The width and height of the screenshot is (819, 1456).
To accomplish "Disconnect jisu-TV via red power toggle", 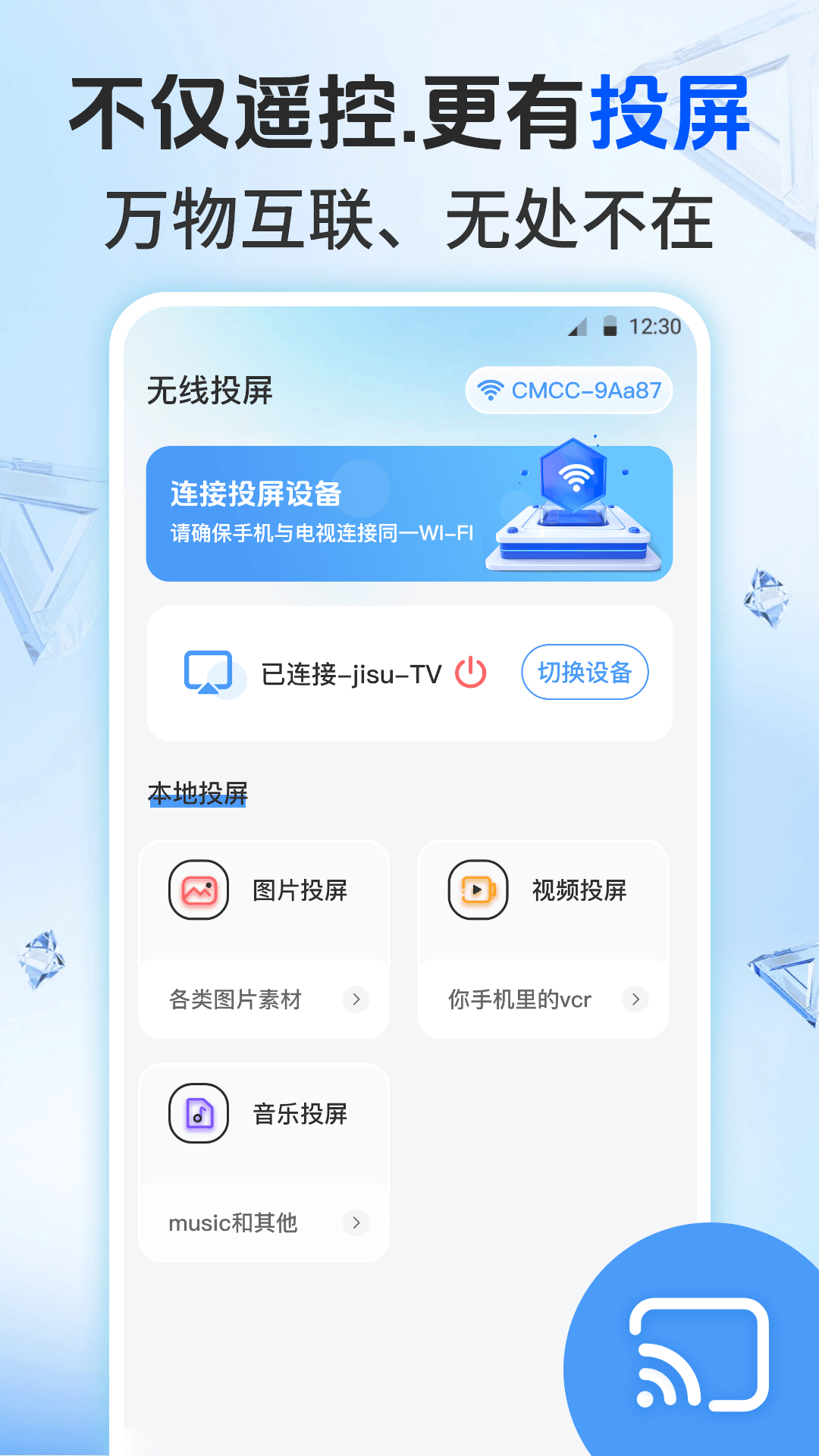I will click(469, 672).
